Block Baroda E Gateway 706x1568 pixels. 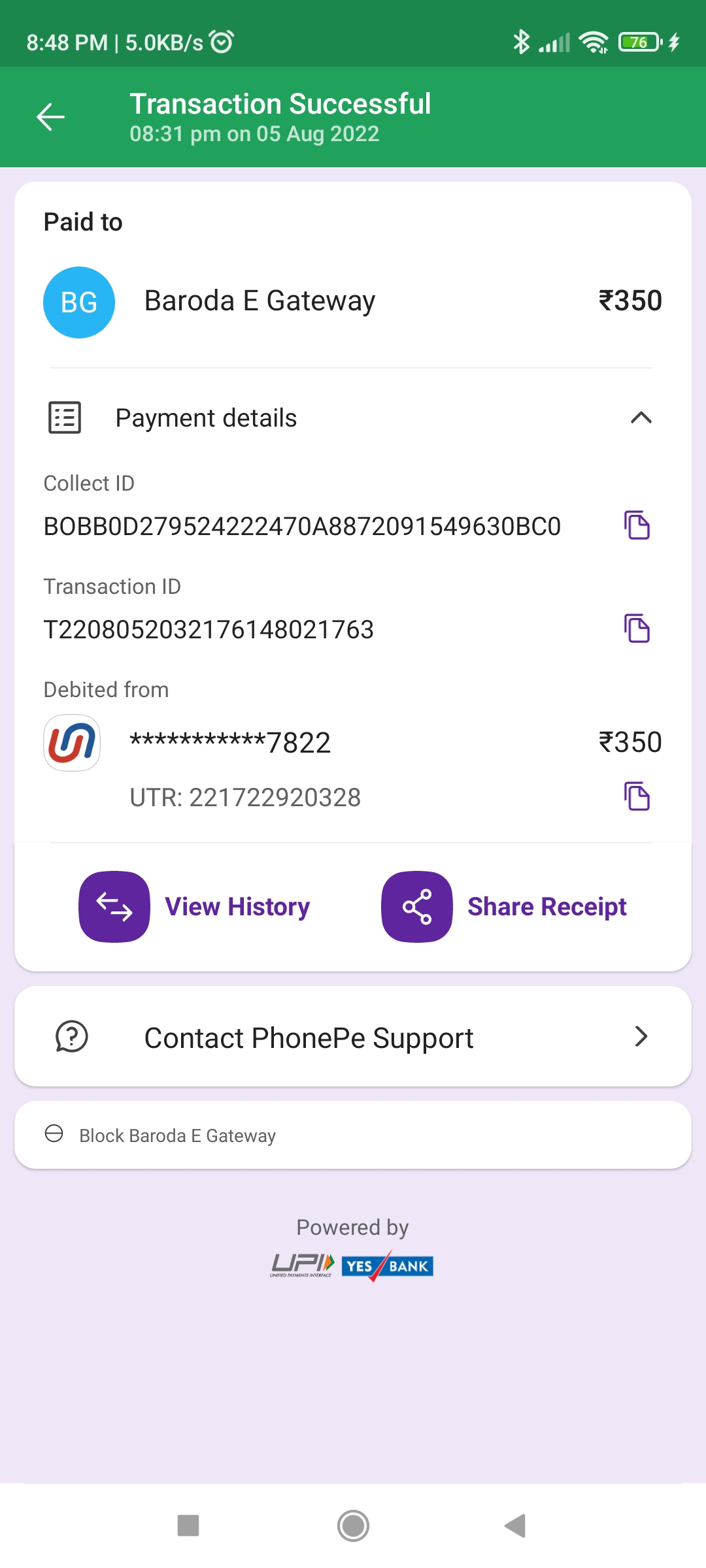176,1135
